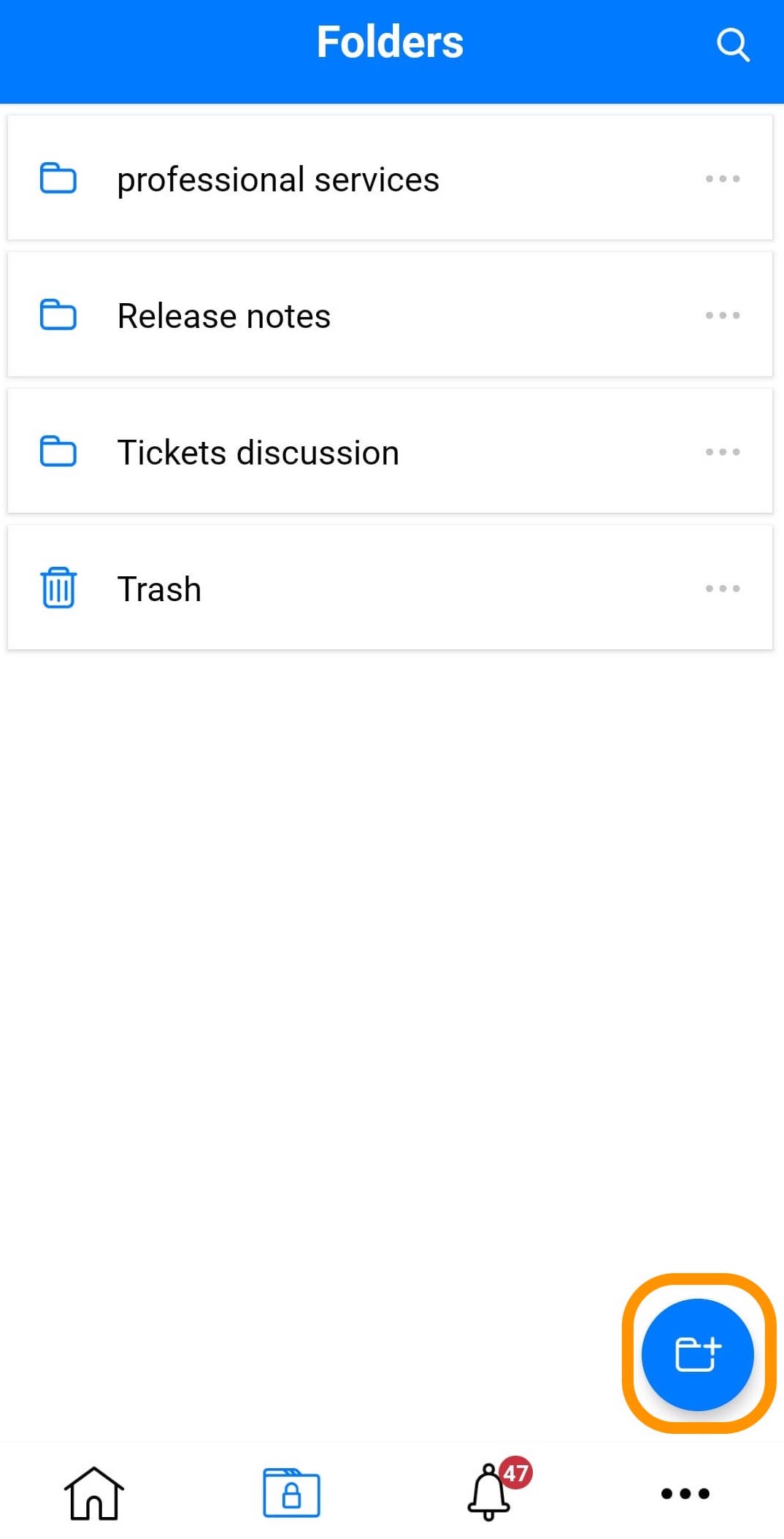784x1539 pixels.
Task: Open the More tab at bottom
Action: pyautogui.click(x=685, y=1494)
